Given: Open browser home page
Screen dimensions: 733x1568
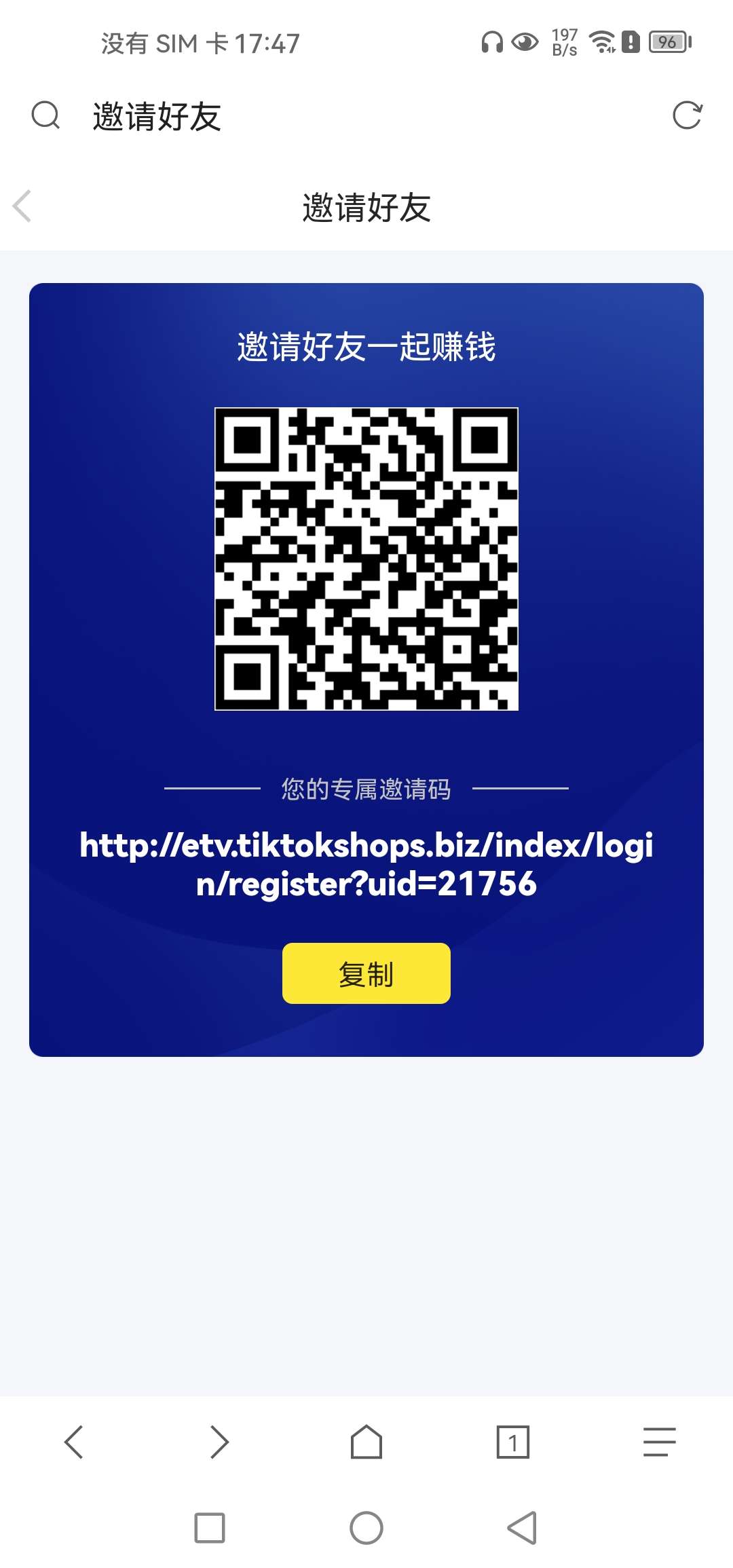Looking at the screenshot, I should click(x=366, y=1442).
